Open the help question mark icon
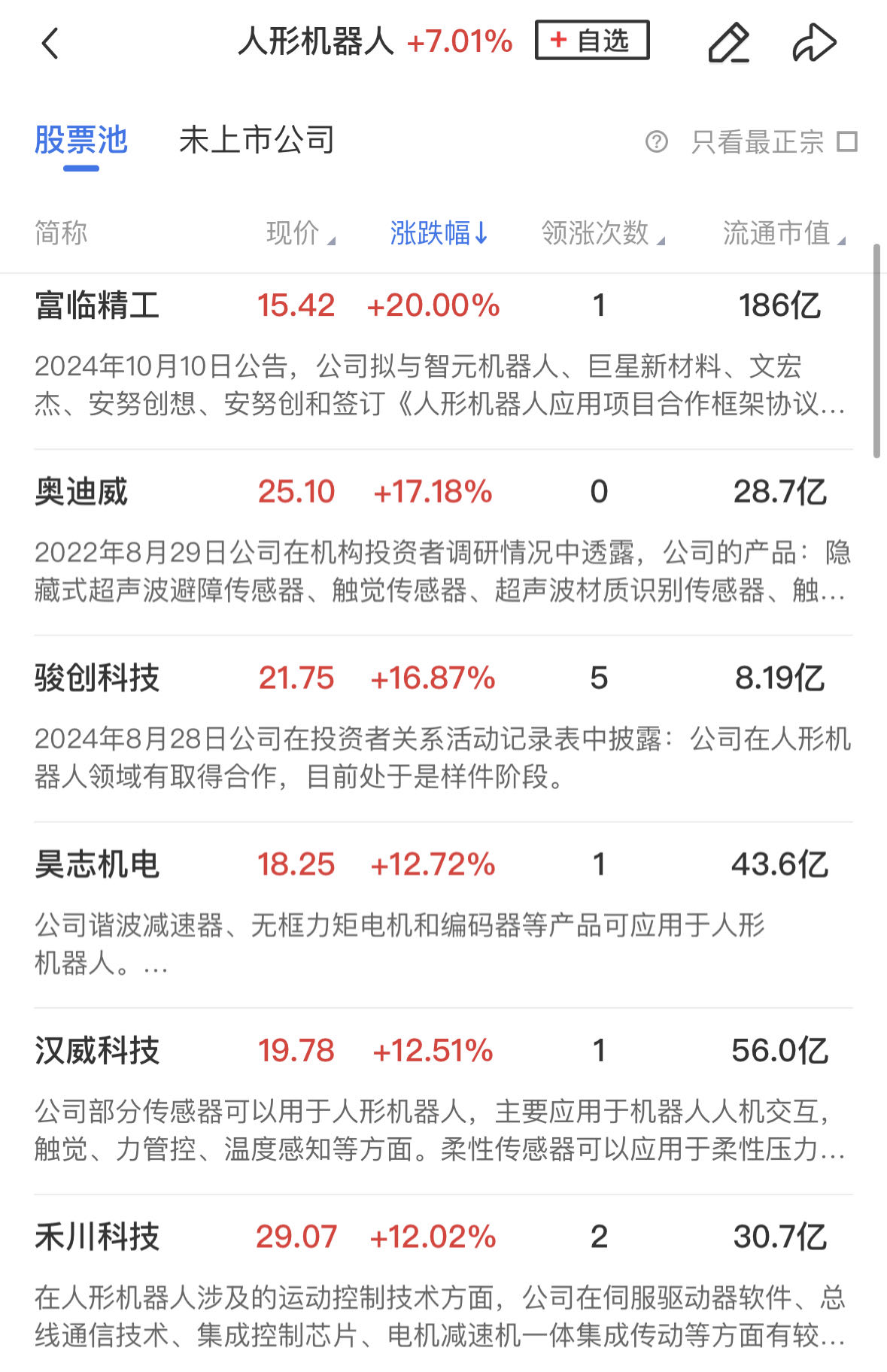This screenshot has height=1372, width=887. pos(657,141)
